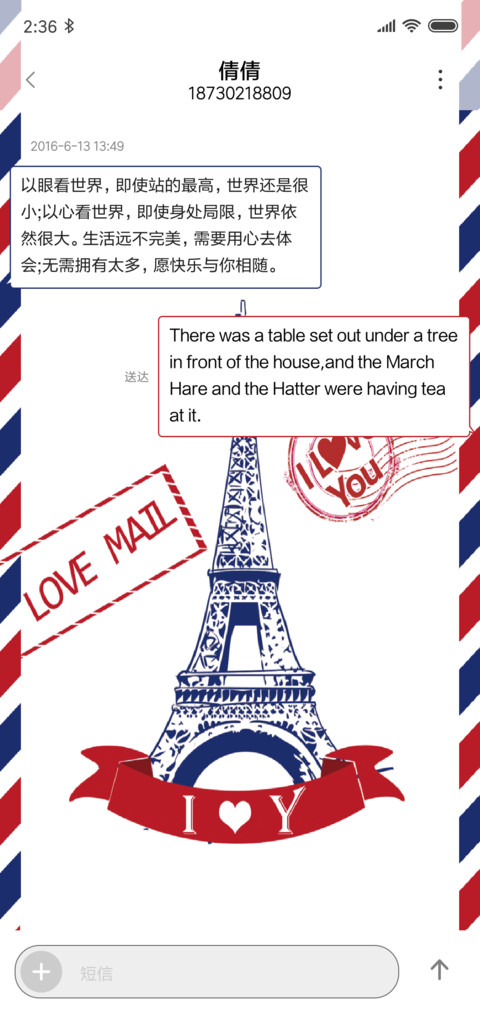Open the three-dot overflow menu

coord(440,79)
